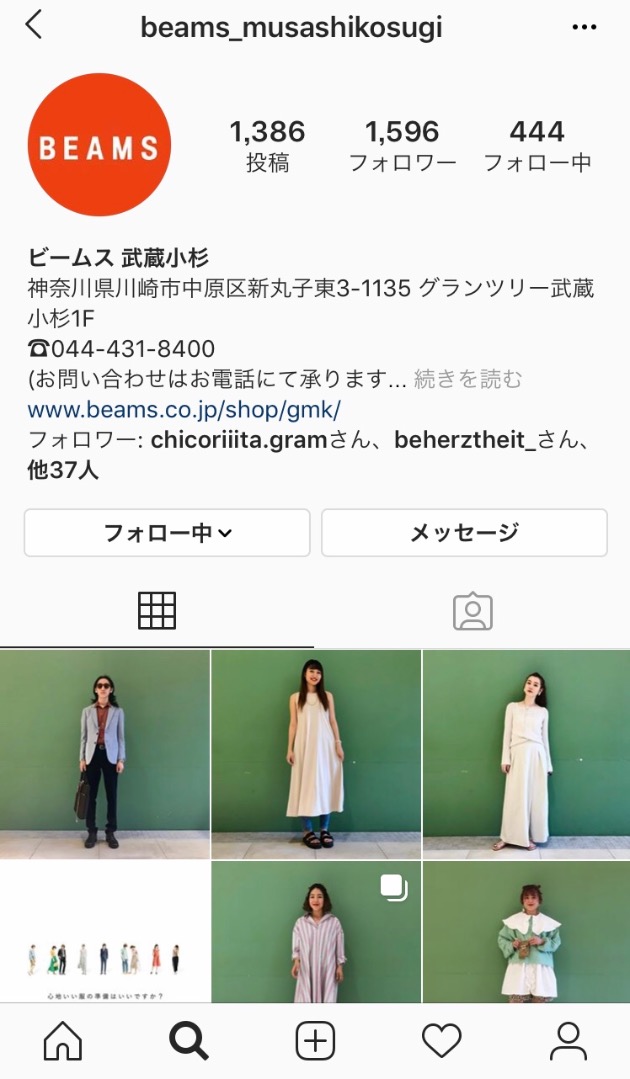Viewport: 630px width, 1079px height.
Task: Switch to the tagged photos tab
Action: click(x=472, y=611)
